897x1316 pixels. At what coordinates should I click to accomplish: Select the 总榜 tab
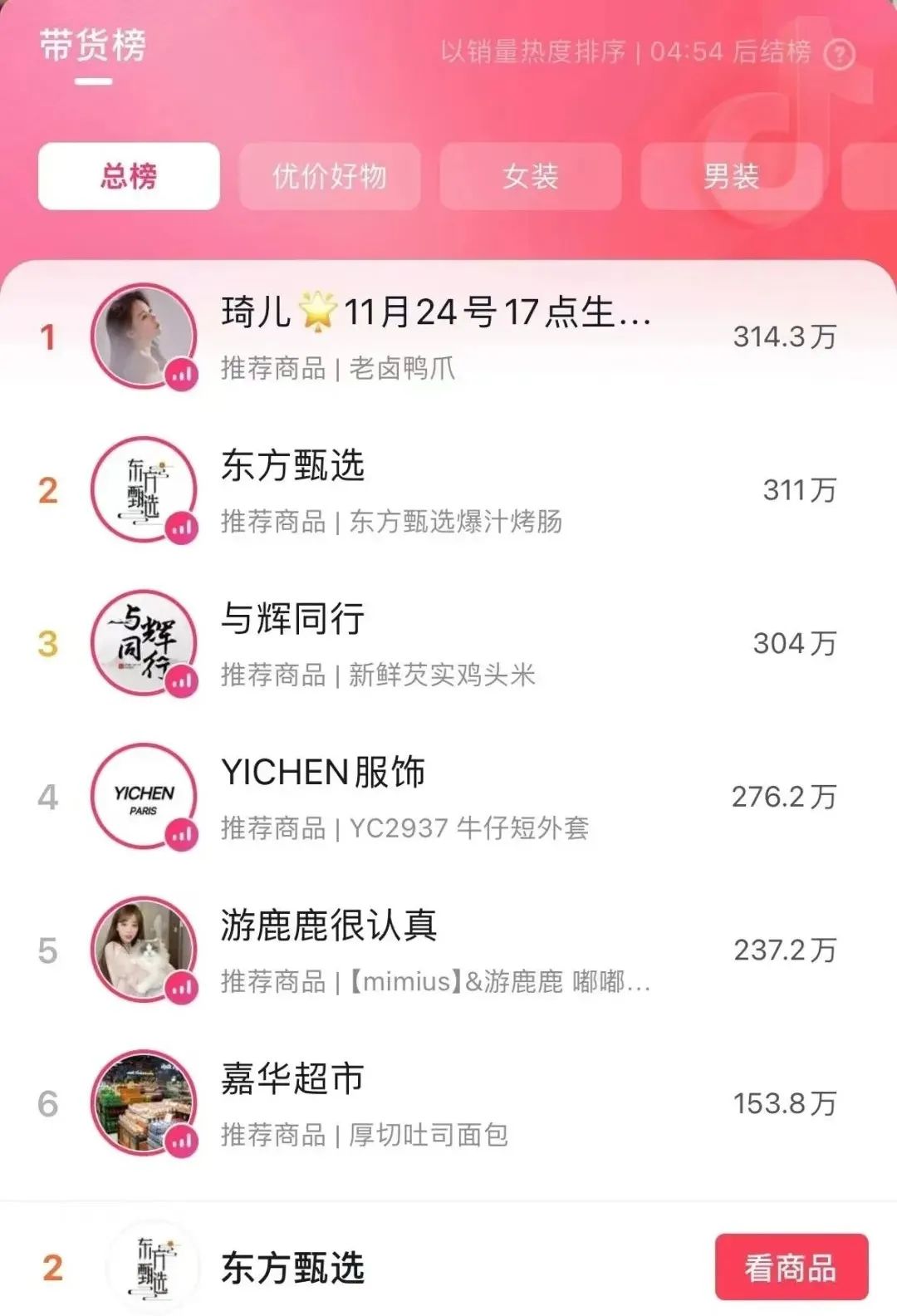(x=129, y=176)
